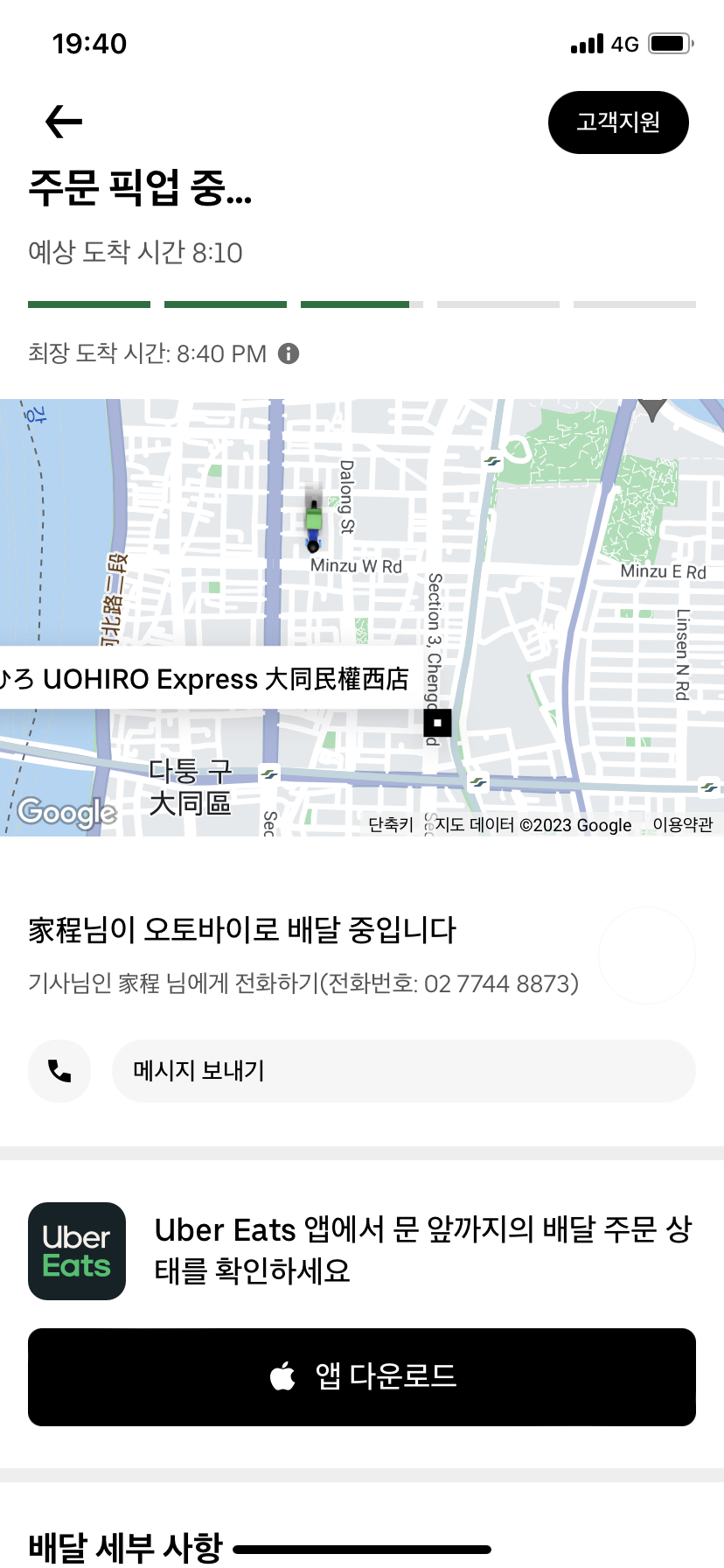Tap the info icon beside 최장 도착 시간
The width and height of the screenshot is (724, 1568).
tap(289, 353)
